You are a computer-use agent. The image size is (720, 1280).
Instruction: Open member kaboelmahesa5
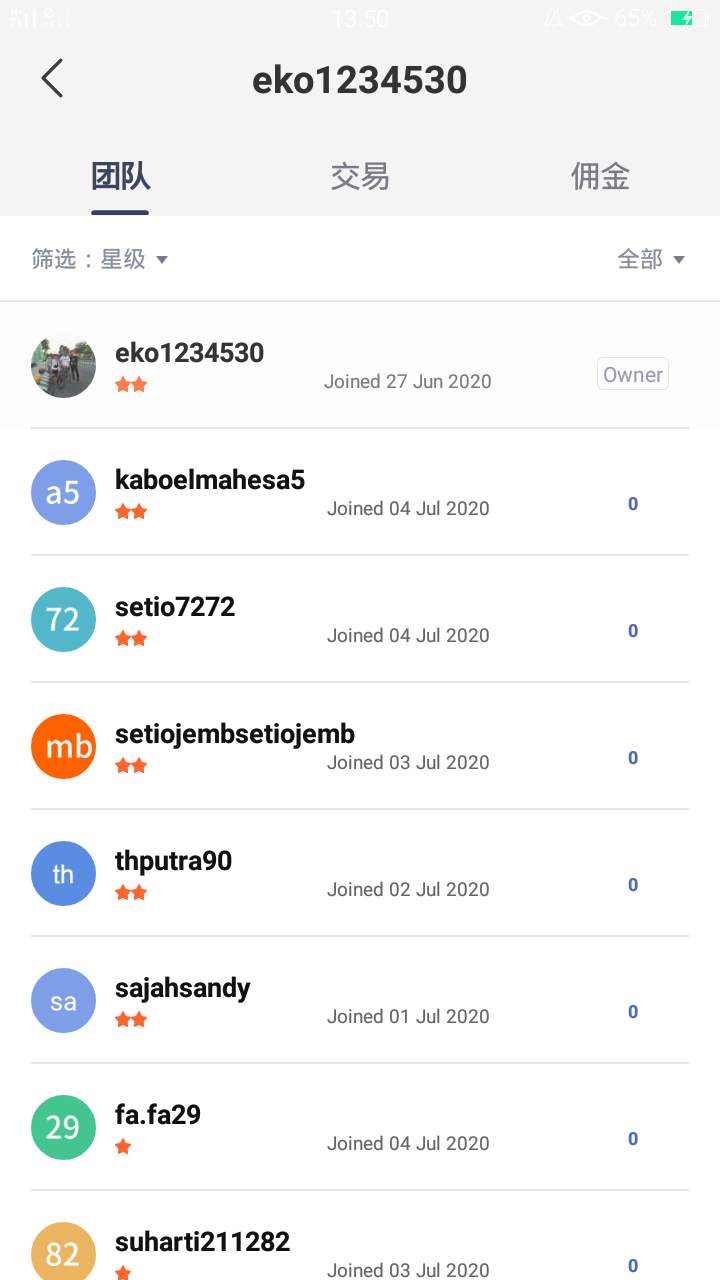click(360, 492)
